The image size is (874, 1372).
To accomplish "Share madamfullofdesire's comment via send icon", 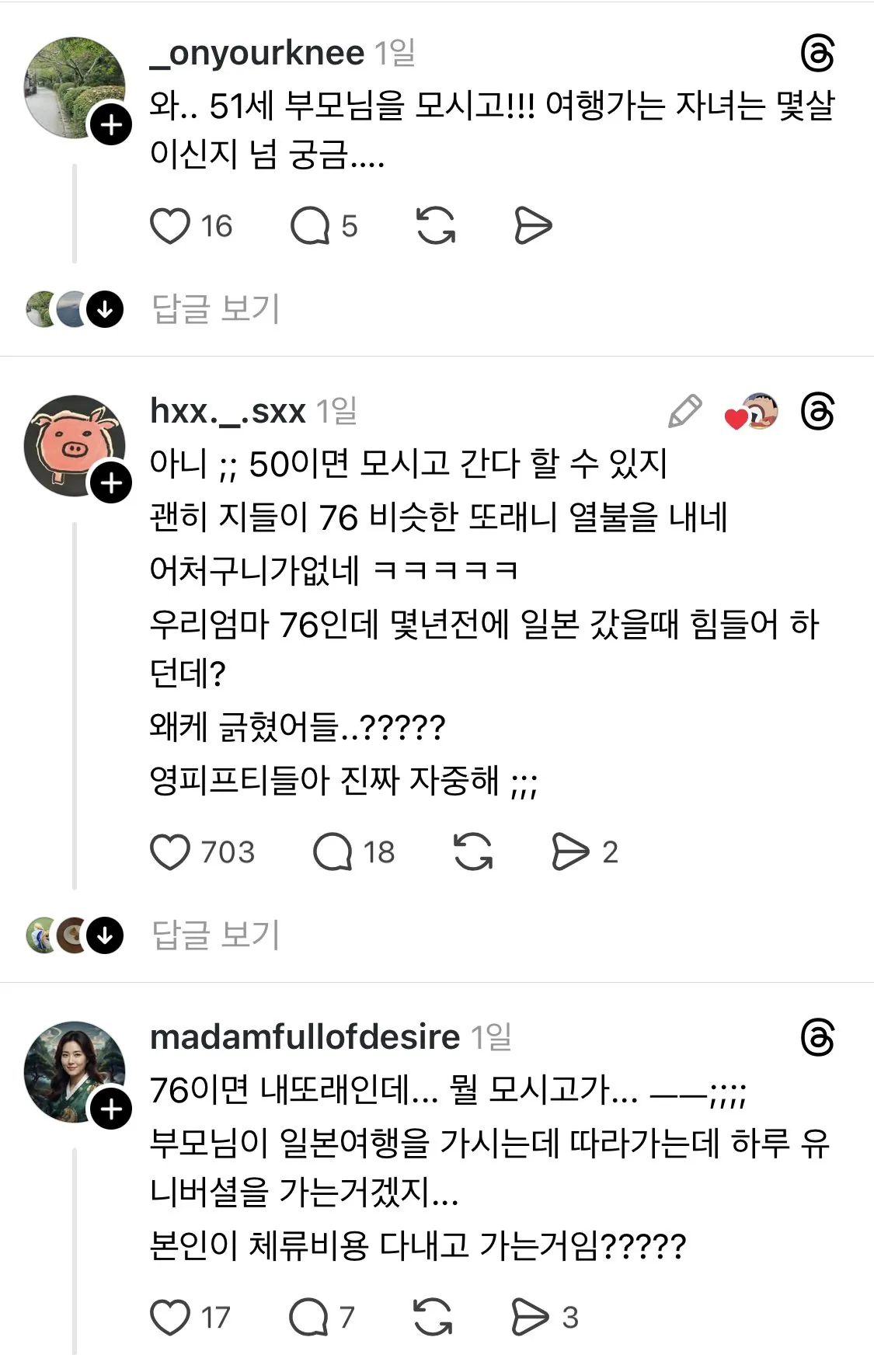I will (531, 1317).
